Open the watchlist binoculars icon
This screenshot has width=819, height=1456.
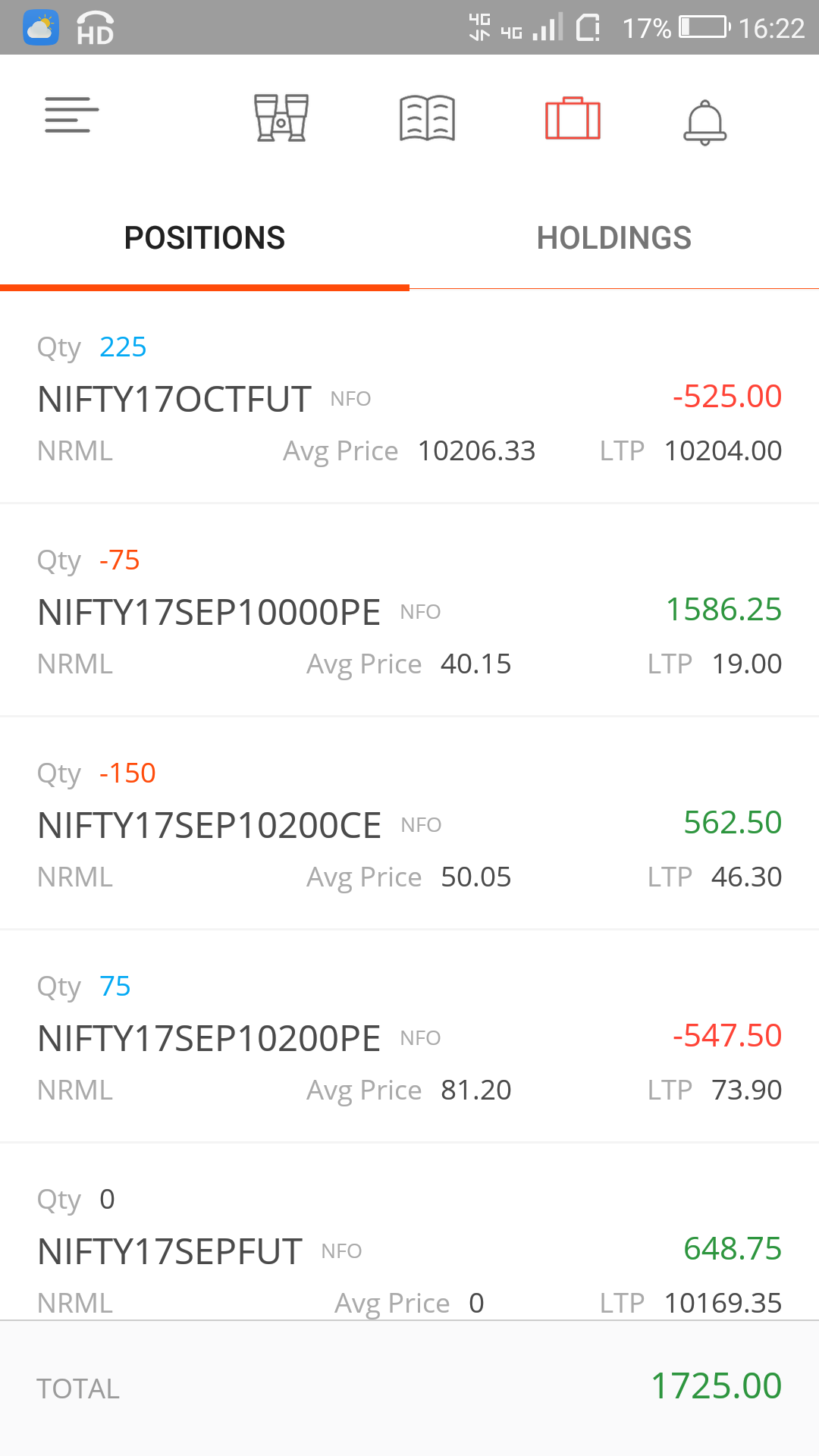281,118
